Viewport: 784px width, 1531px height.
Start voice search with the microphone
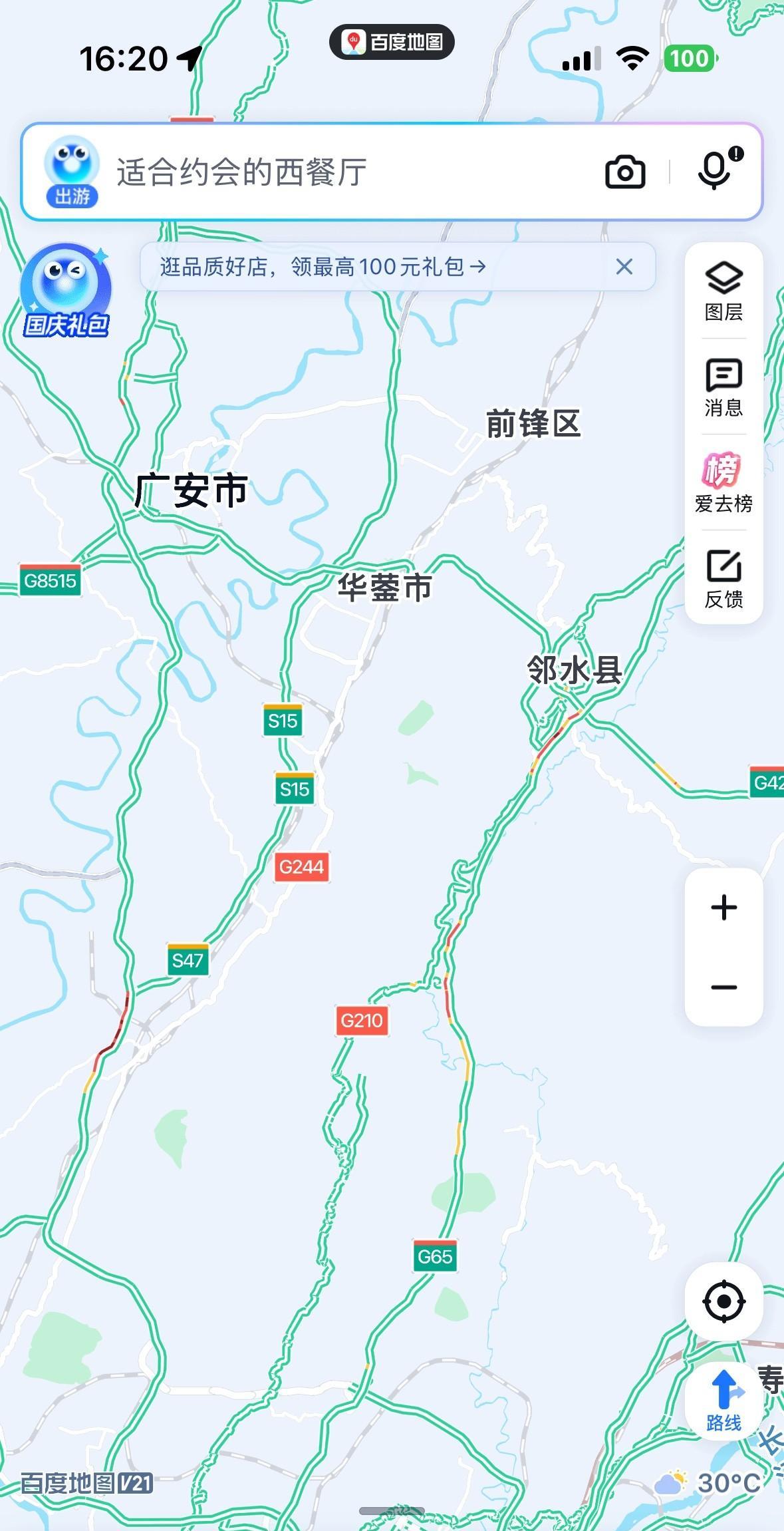pos(716,170)
